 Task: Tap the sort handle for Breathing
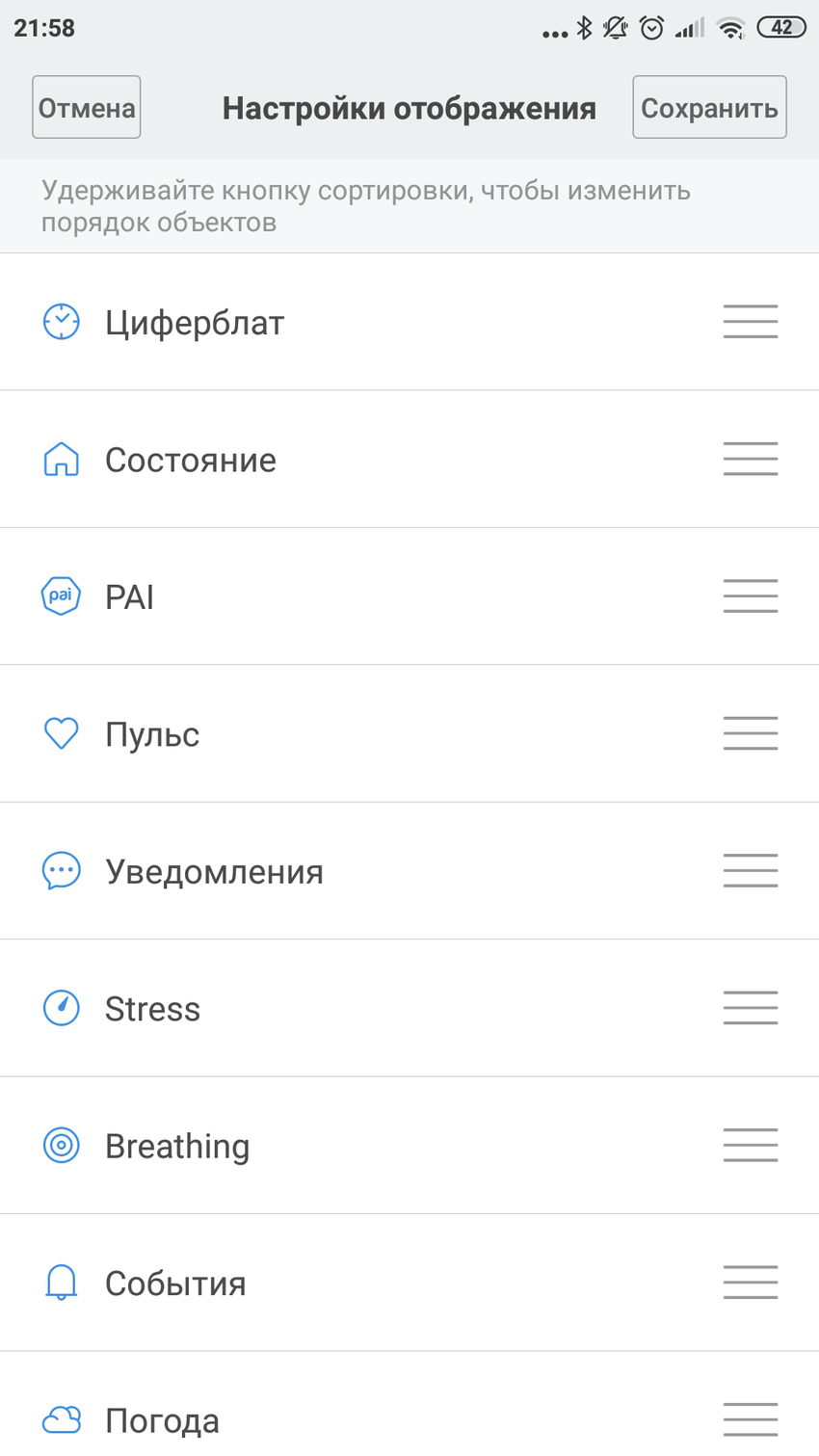(x=751, y=1146)
